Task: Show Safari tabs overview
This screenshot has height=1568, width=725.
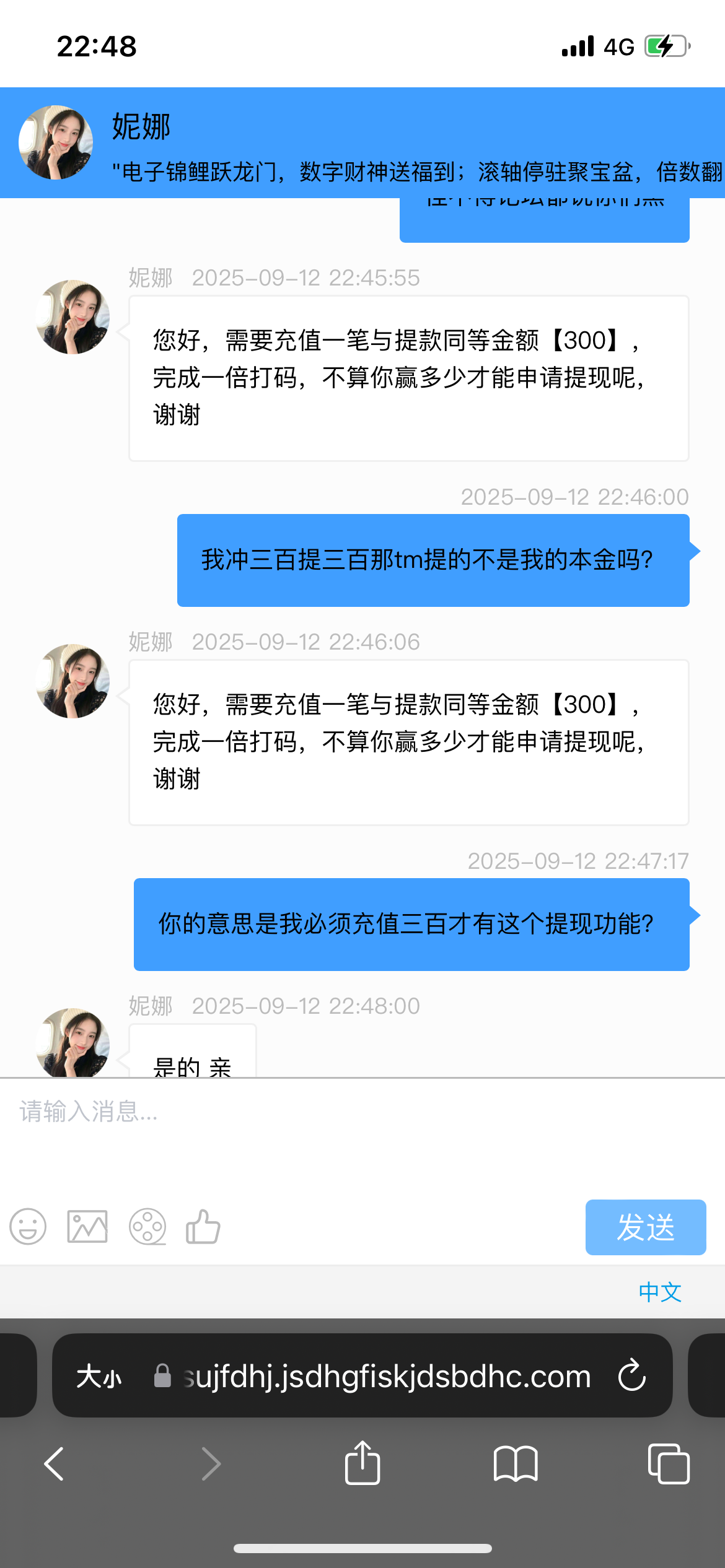Action: [668, 1464]
